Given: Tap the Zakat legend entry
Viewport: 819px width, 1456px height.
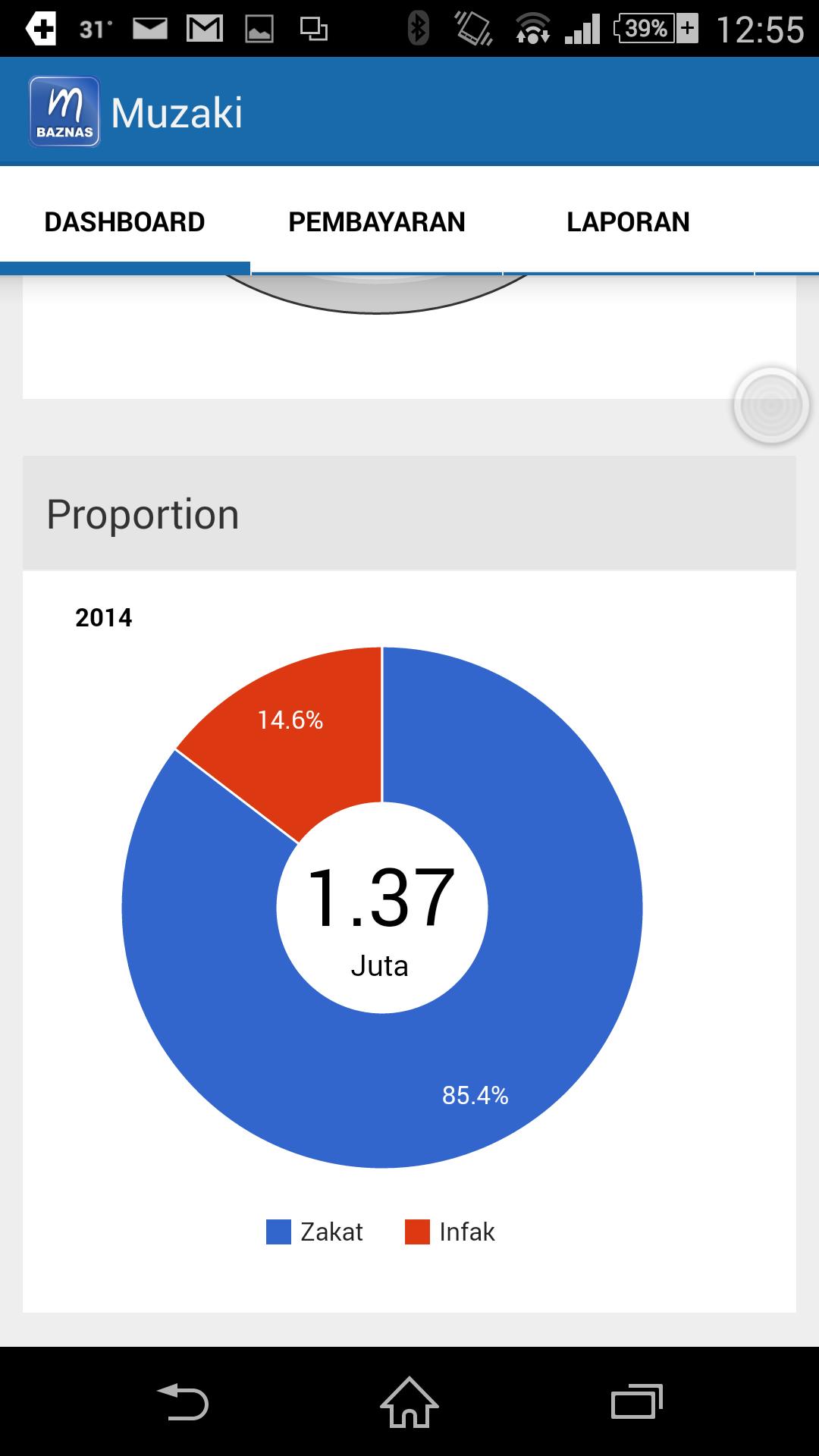Looking at the screenshot, I should click(x=315, y=1232).
